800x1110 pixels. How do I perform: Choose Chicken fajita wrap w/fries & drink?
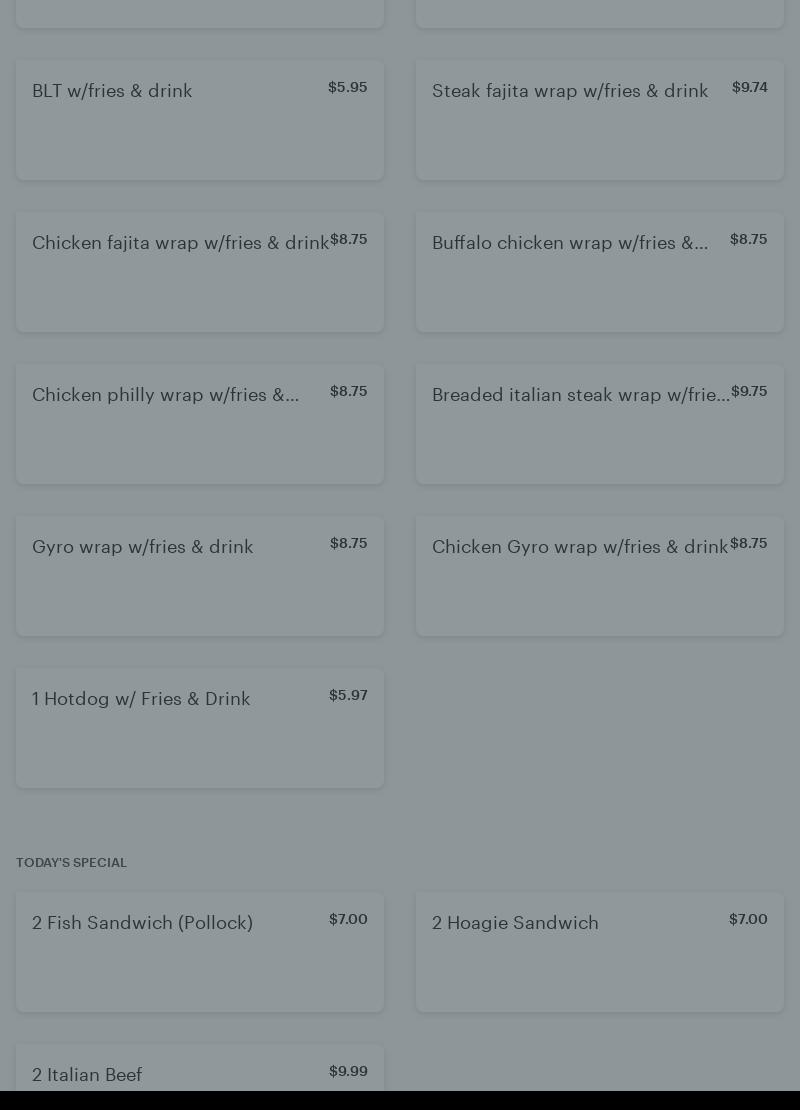[200, 272]
